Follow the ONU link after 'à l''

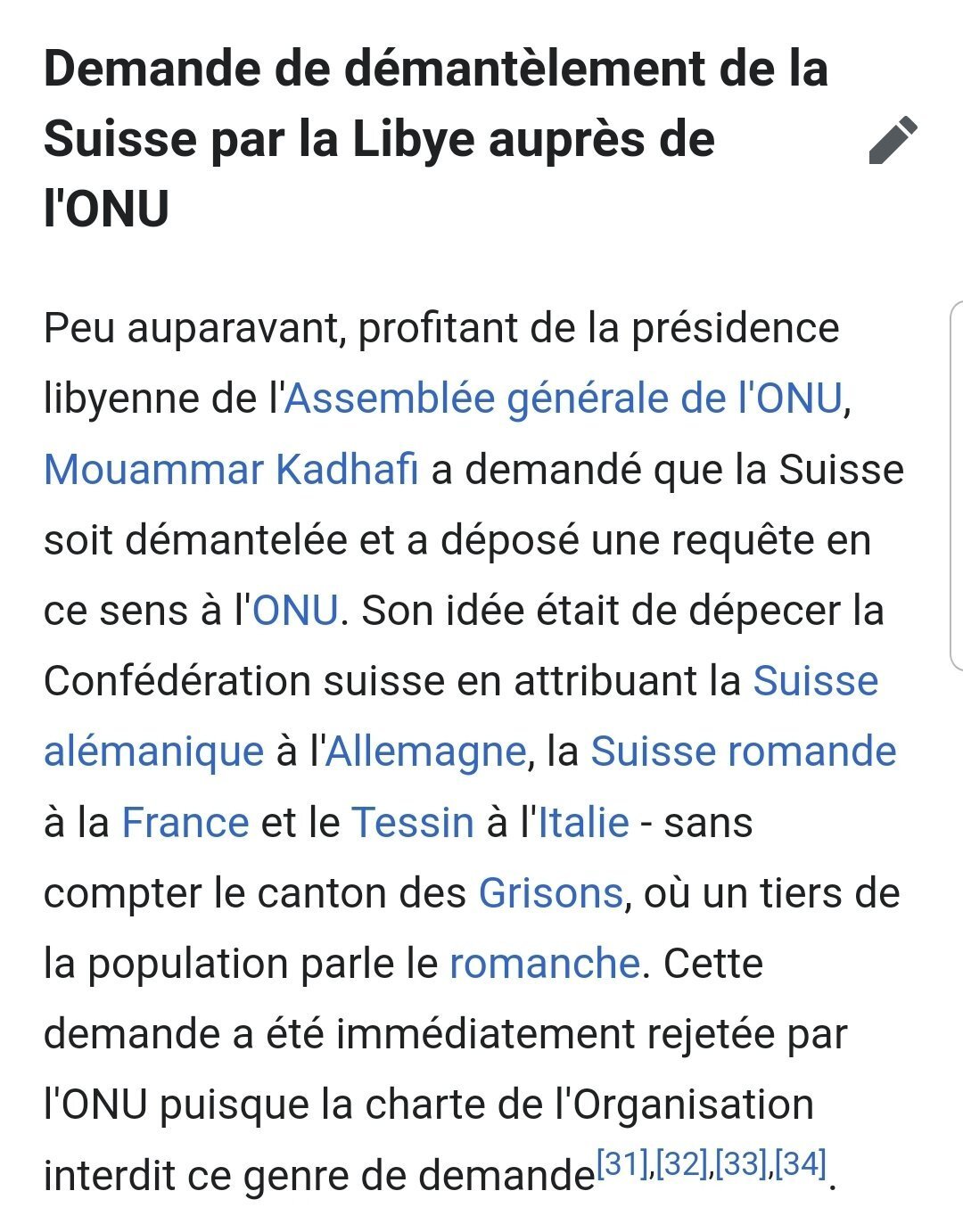295,611
